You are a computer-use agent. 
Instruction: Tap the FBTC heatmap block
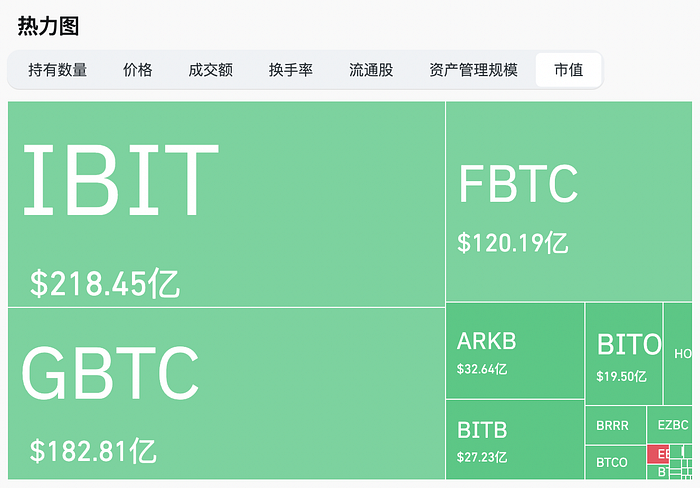[x=568, y=202]
